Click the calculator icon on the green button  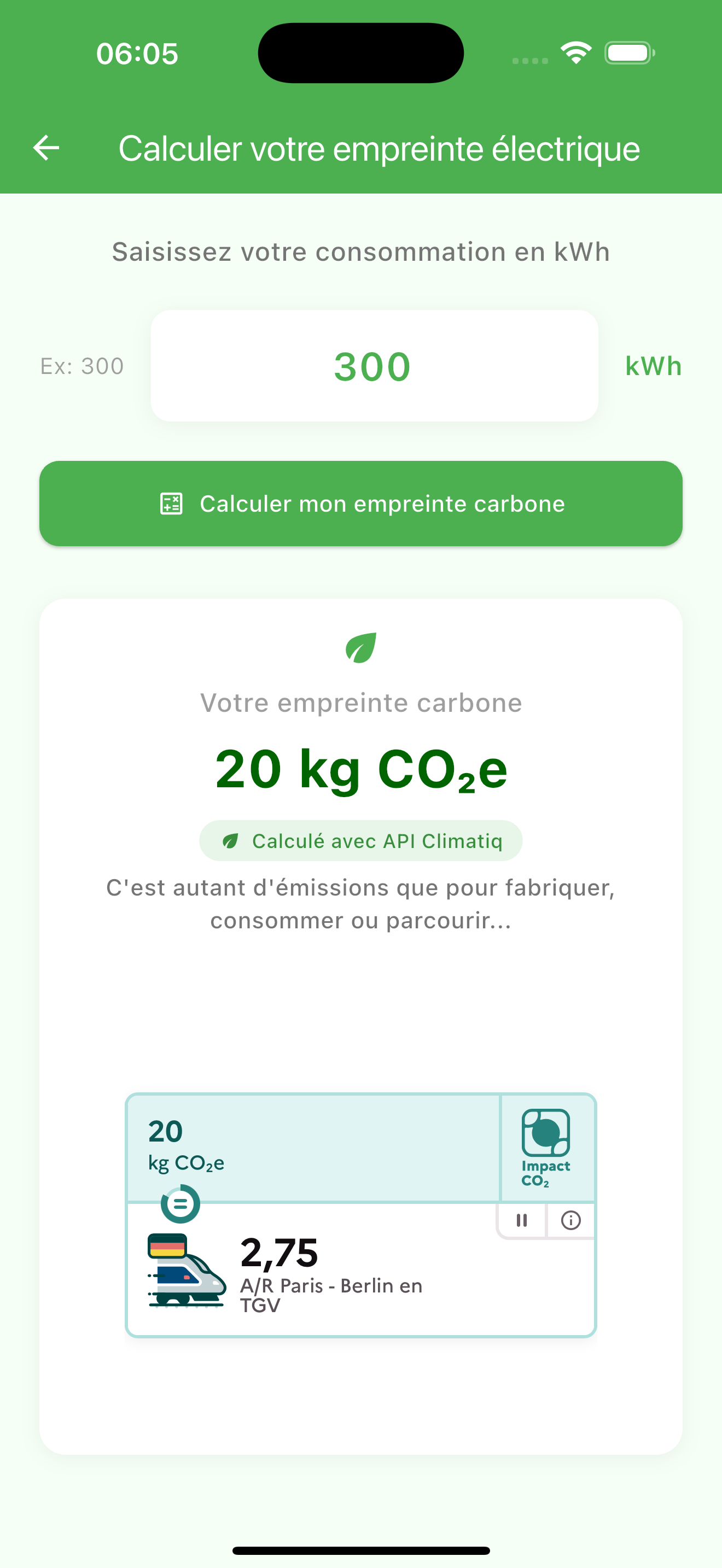click(x=172, y=504)
